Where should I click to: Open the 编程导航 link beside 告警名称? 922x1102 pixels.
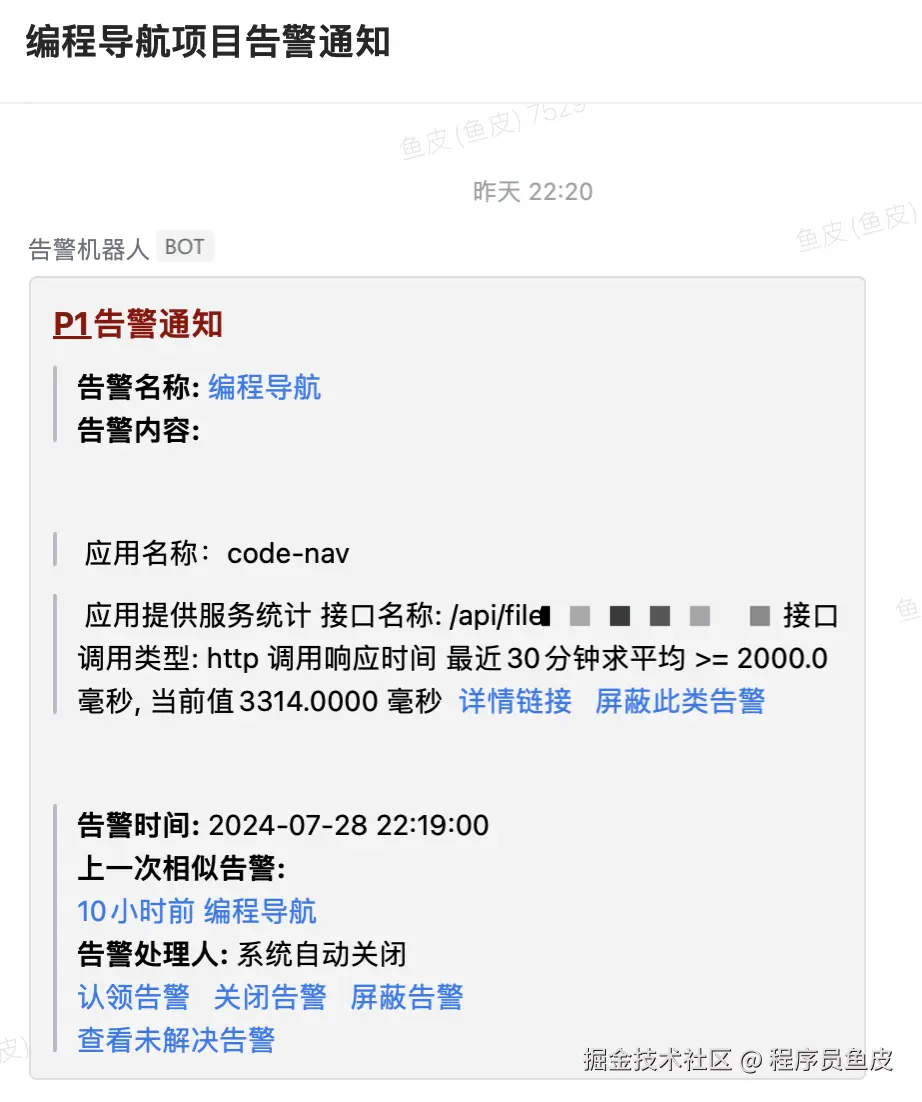(265, 387)
